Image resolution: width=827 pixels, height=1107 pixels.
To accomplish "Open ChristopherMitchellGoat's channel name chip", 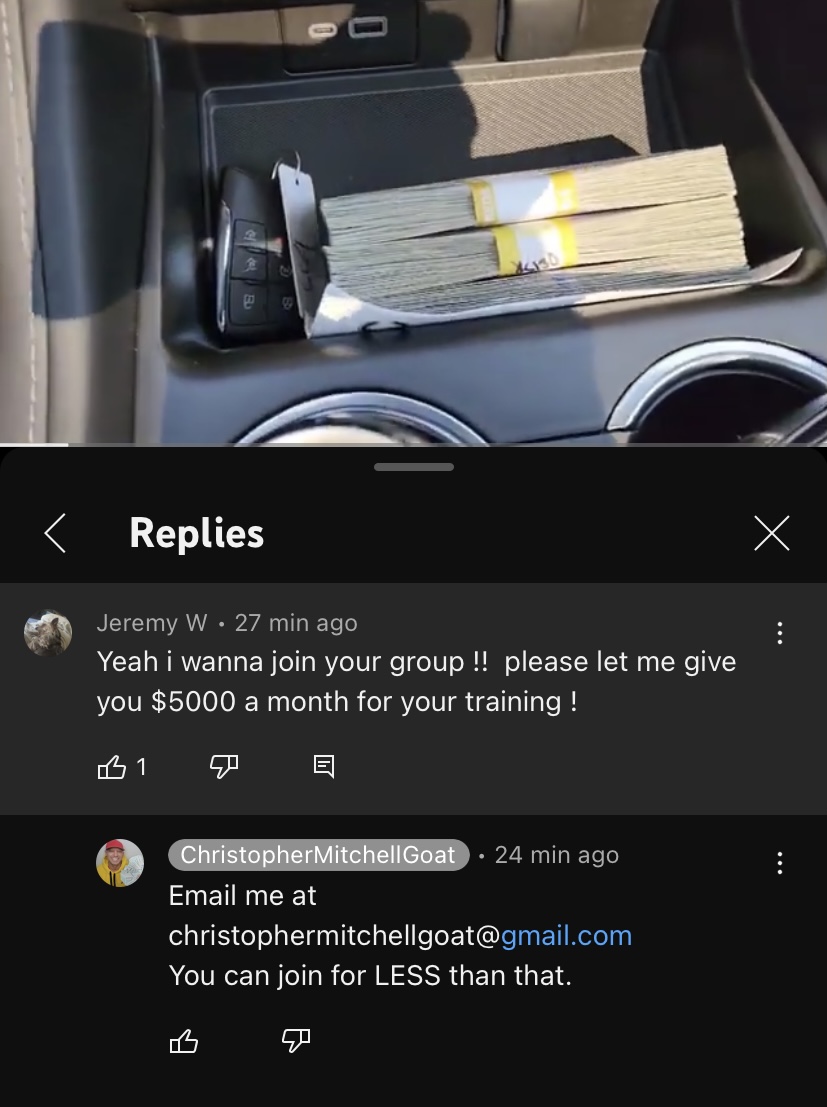I will click(318, 855).
